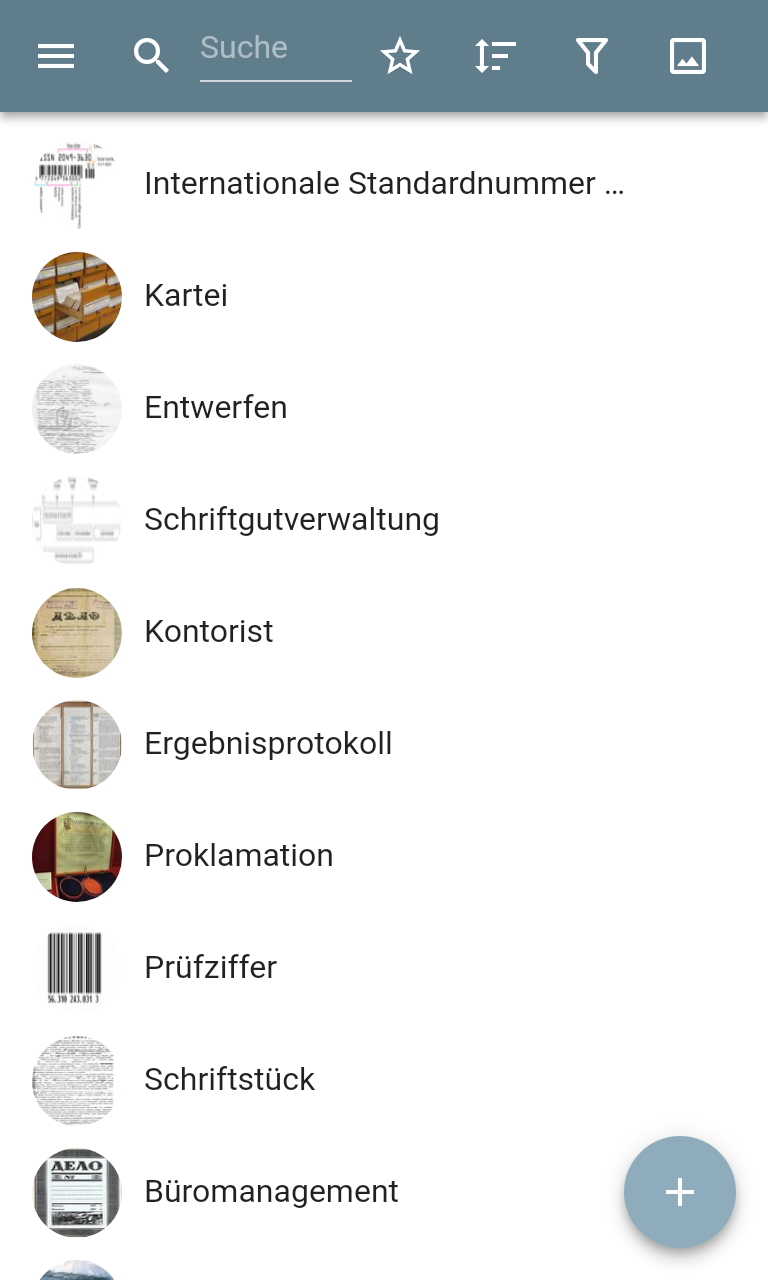Open Ergebnisprotokoll entry
This screenshot has height=1280, width=768.
(384, 744)
